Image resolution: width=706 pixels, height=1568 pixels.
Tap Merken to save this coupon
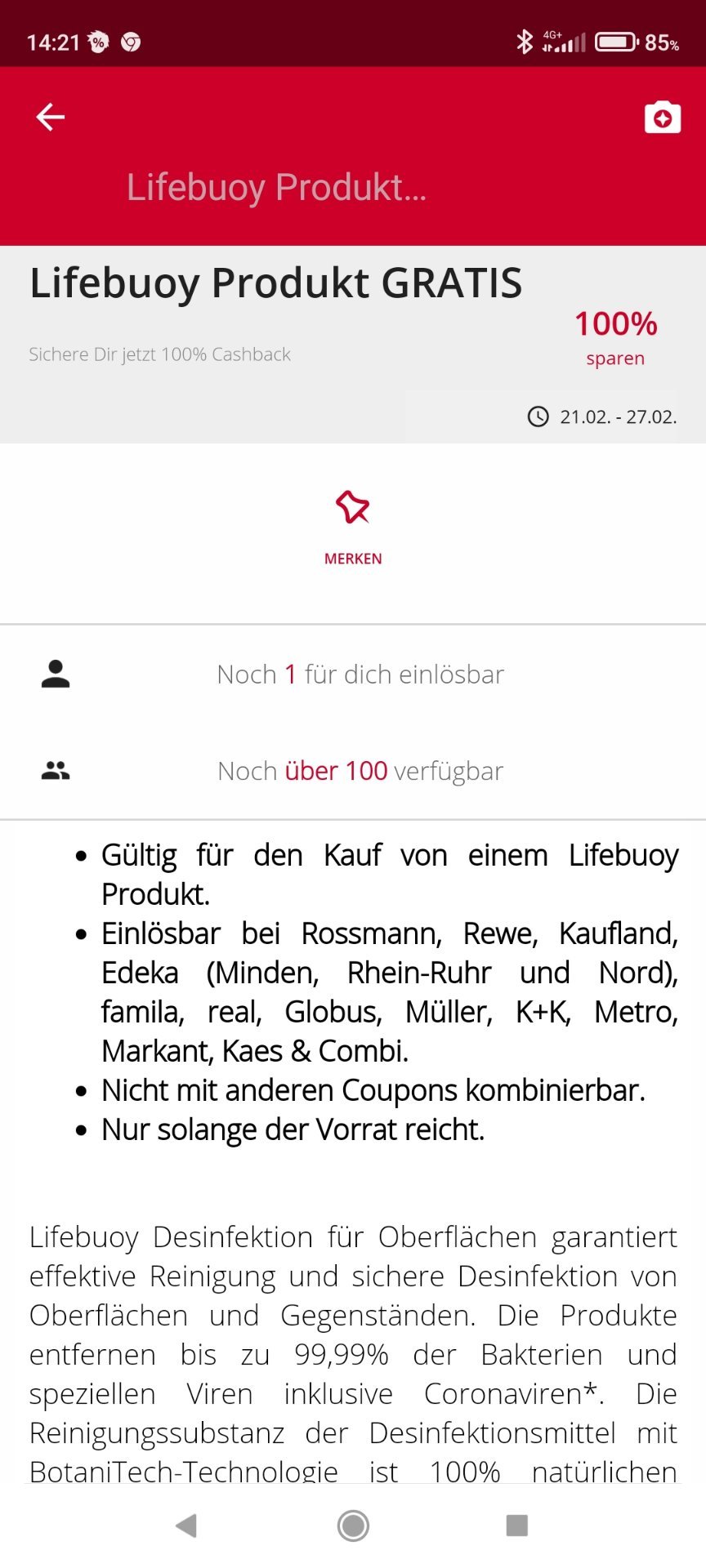click(353, 528)
